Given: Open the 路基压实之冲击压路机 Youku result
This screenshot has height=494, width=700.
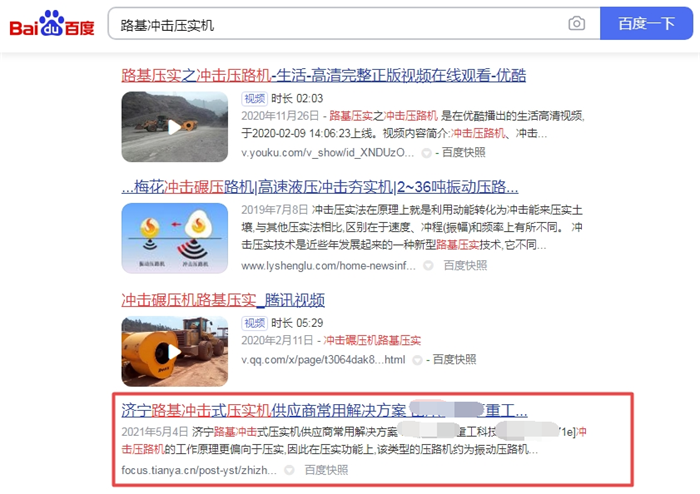Looking at the screenshot, I should 323,75.
